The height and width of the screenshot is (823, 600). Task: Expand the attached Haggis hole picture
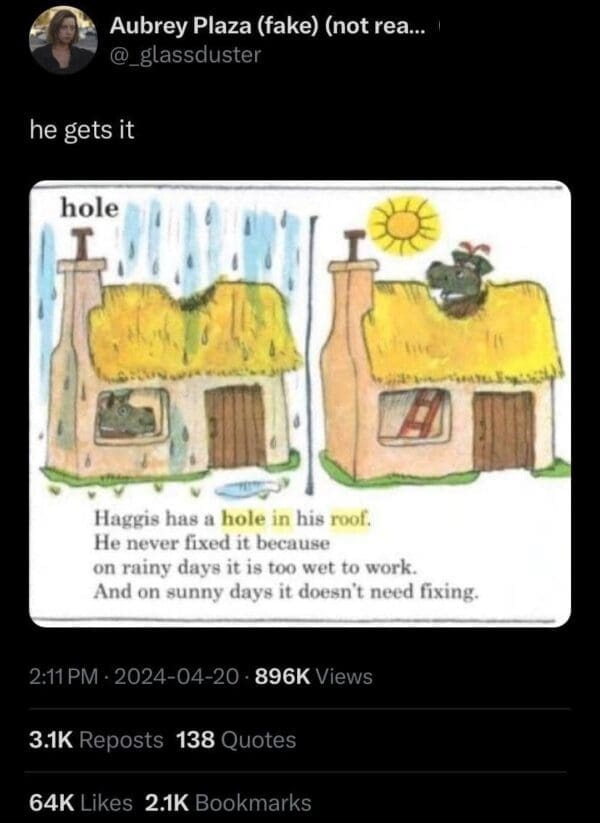coord(300,403)
